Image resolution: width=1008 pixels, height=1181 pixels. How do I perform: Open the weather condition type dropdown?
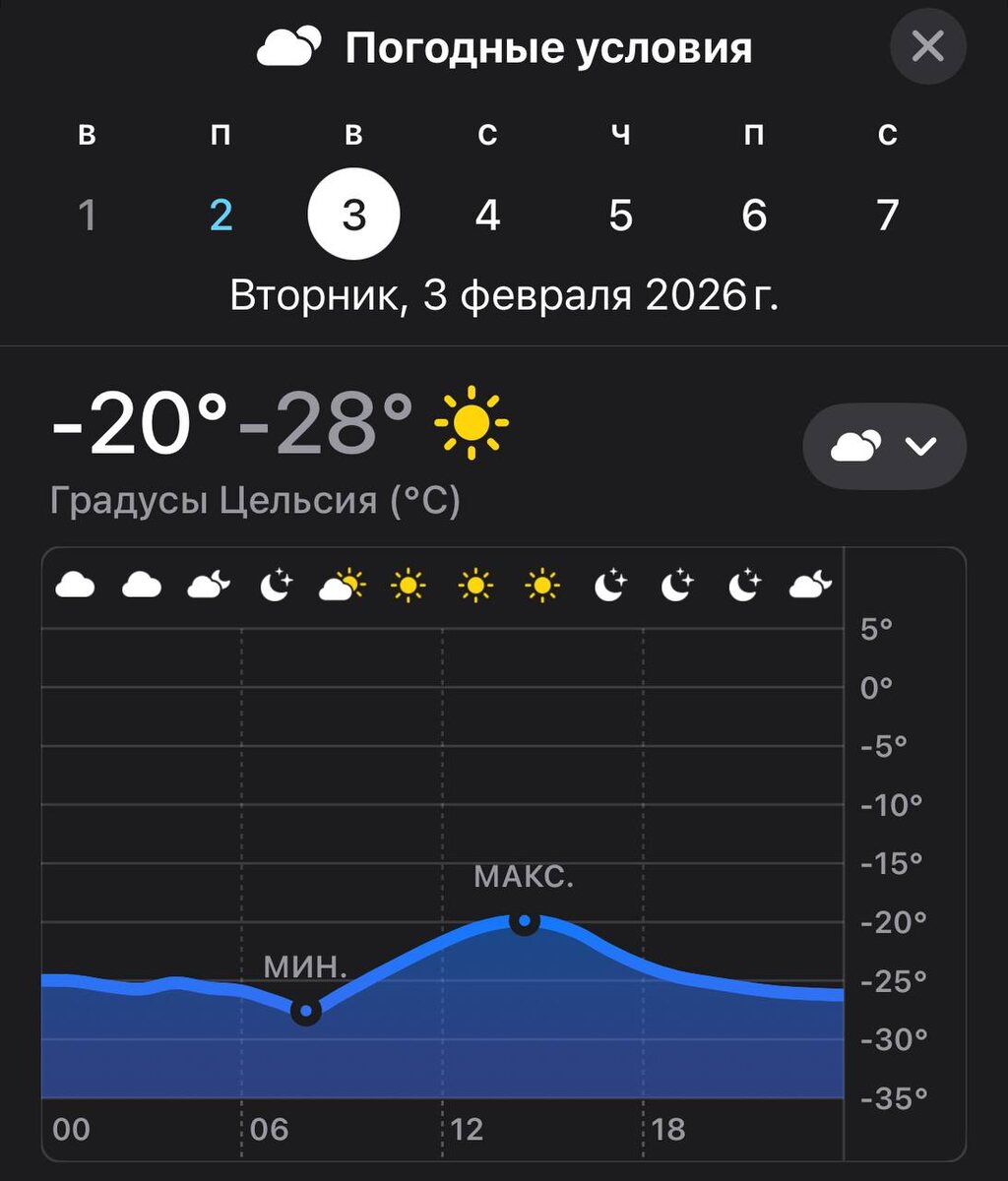[884, 447]
